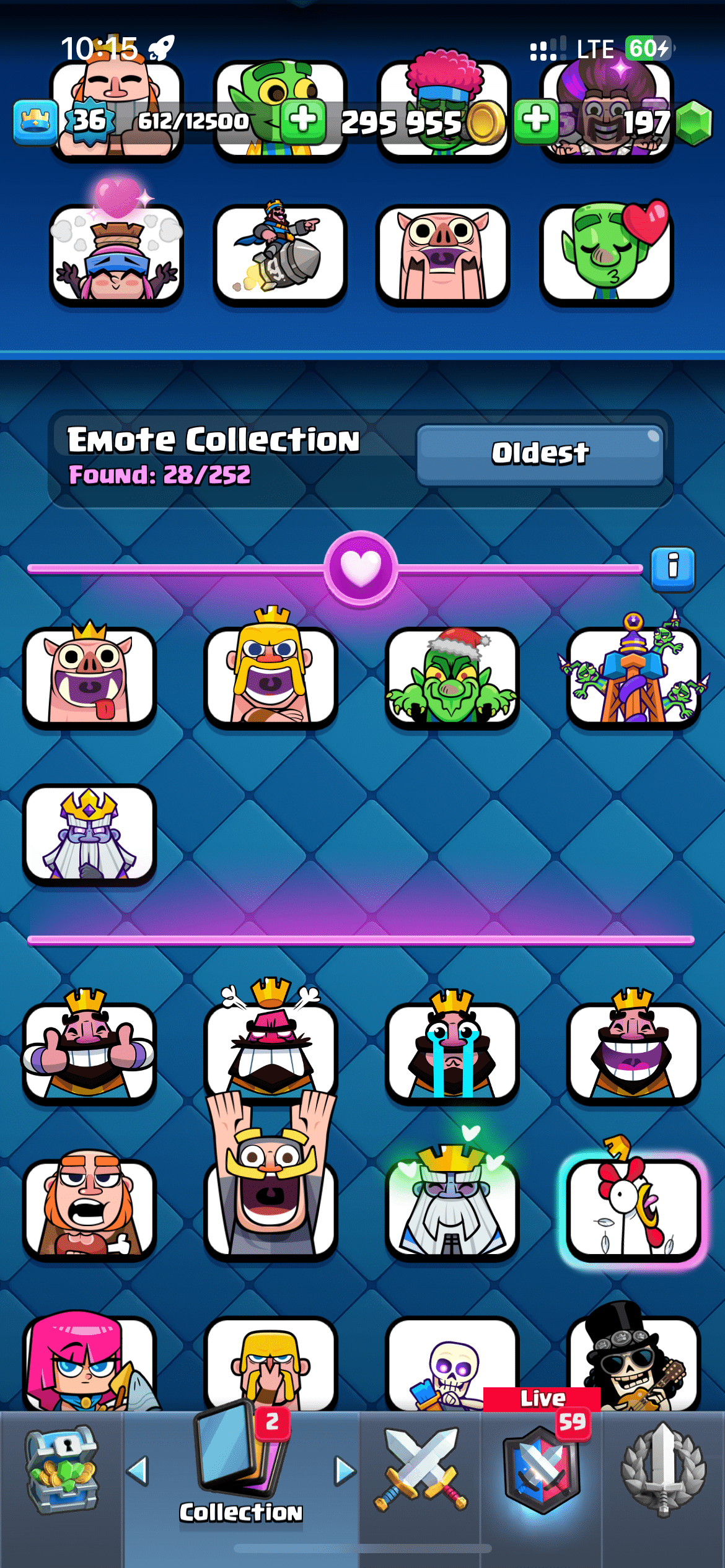Add gems with the plus button

[536, 120]
